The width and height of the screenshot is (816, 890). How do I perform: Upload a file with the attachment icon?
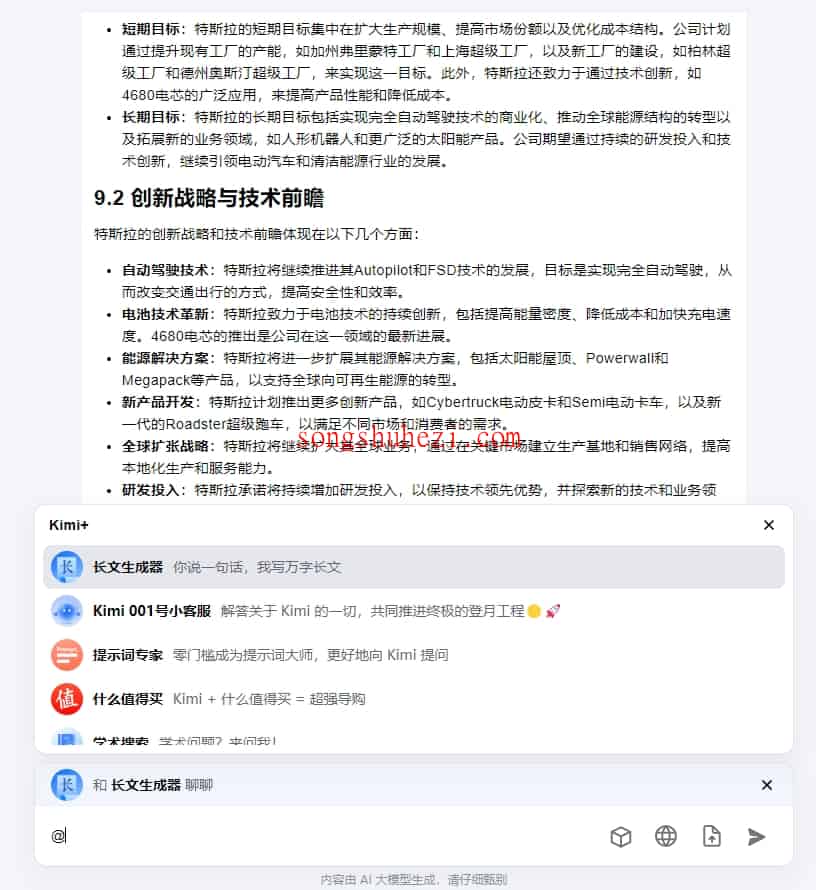711,836
